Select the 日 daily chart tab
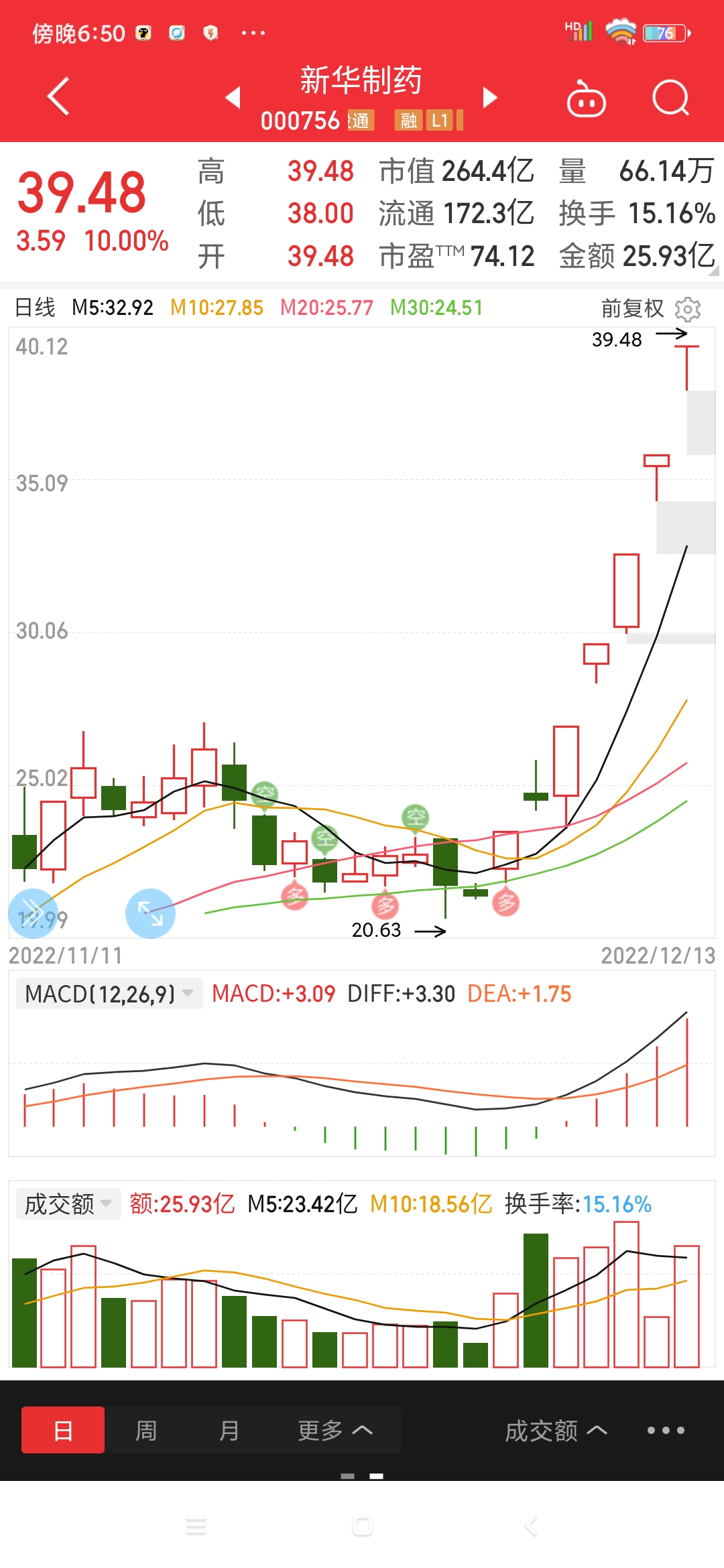Screen dimensions: 724x1568 63,1431
